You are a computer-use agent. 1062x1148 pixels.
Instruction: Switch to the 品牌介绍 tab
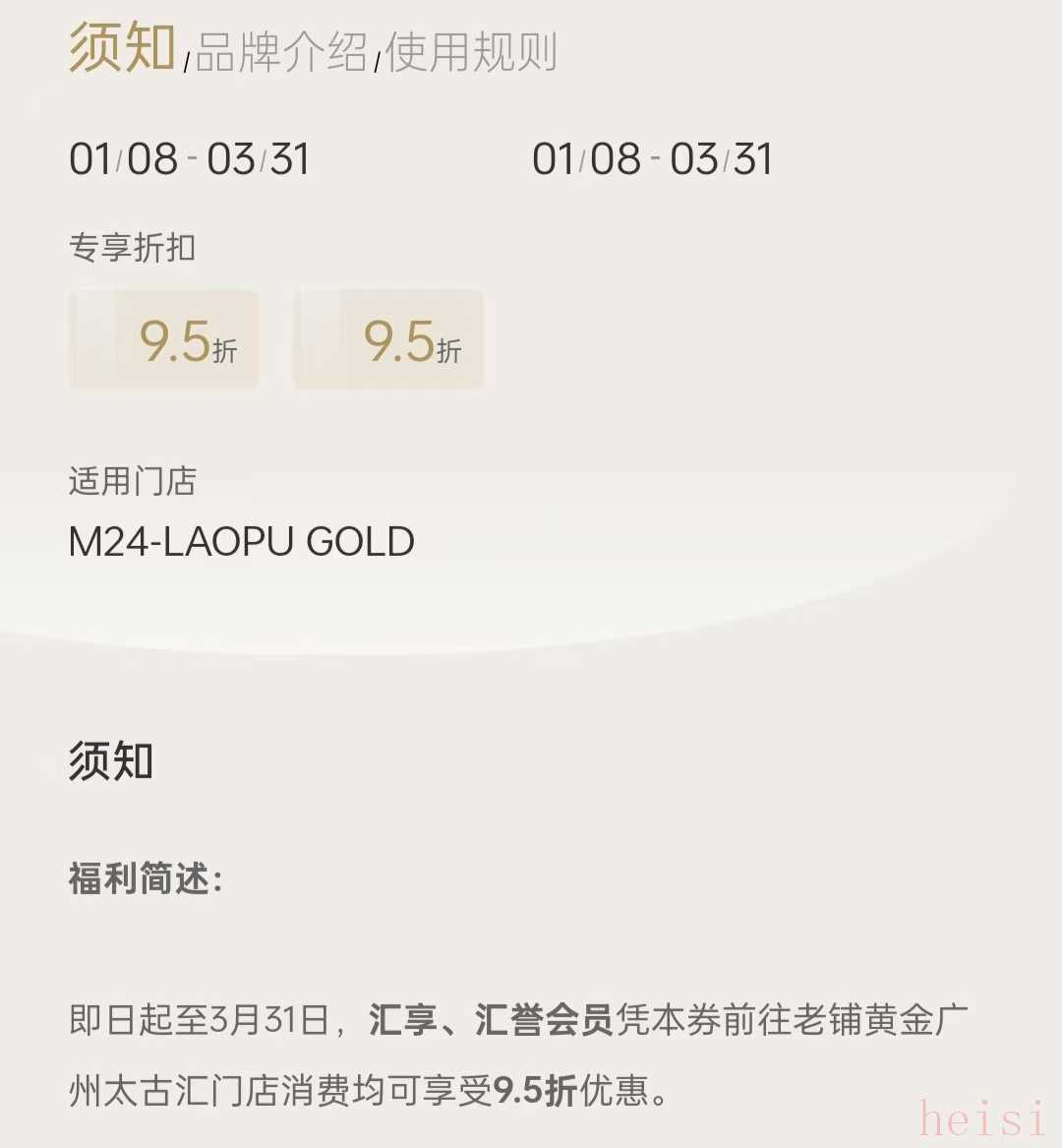(281, 52)
